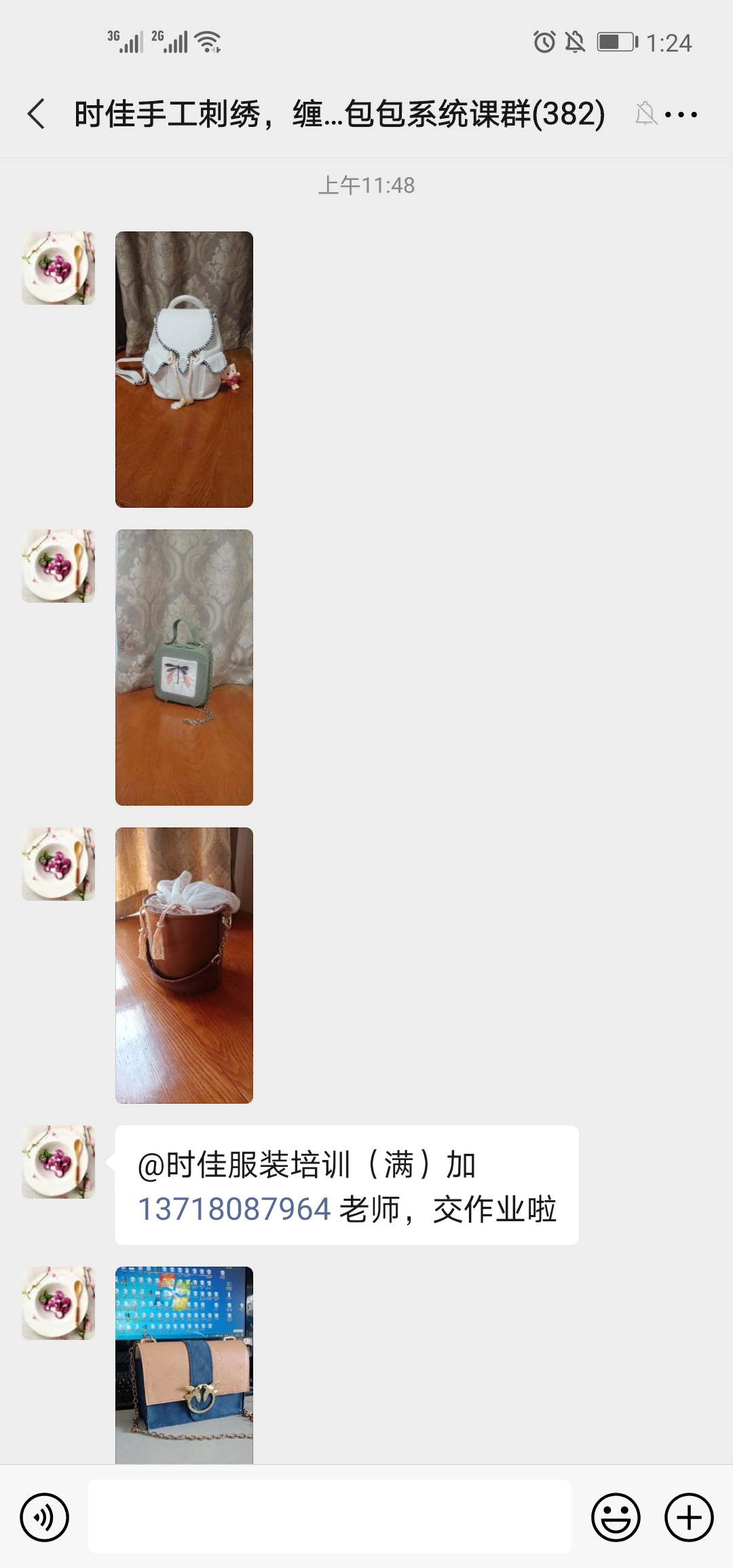Screen dimensions: 733x1568
Task: Go back to the chat list
Action: [x=37, y=114]
